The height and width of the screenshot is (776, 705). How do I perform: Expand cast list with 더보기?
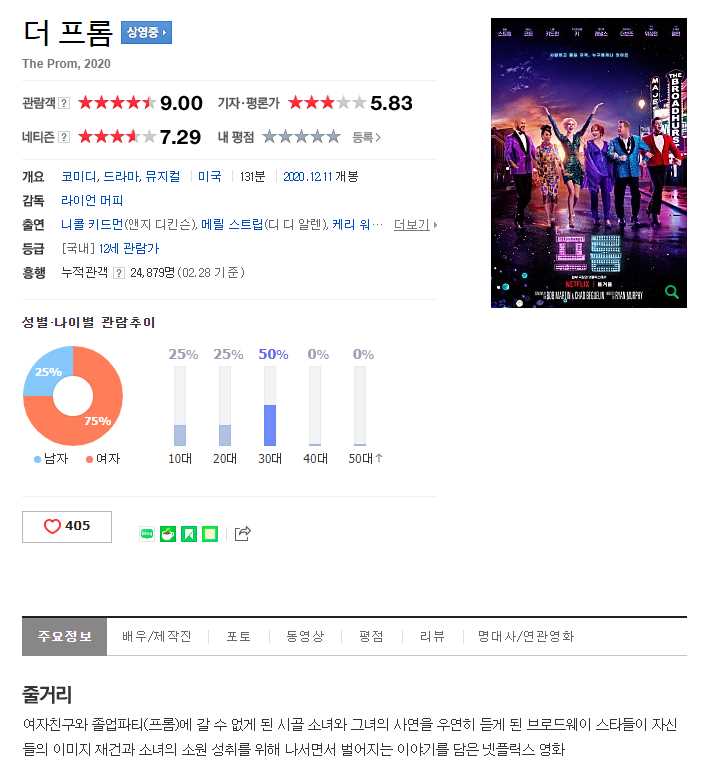(414, 225)
